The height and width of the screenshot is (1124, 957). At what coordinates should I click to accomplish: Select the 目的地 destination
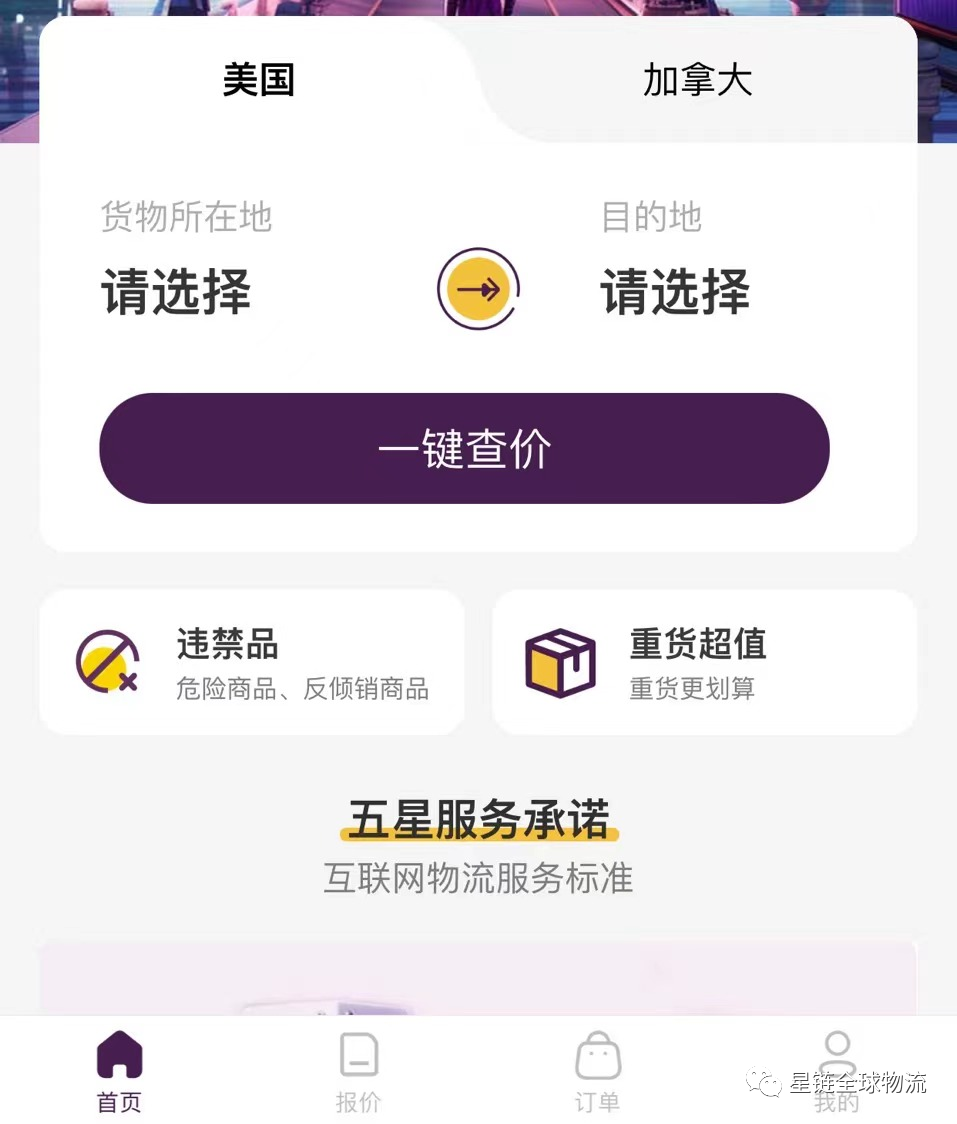tap(675, 291)
